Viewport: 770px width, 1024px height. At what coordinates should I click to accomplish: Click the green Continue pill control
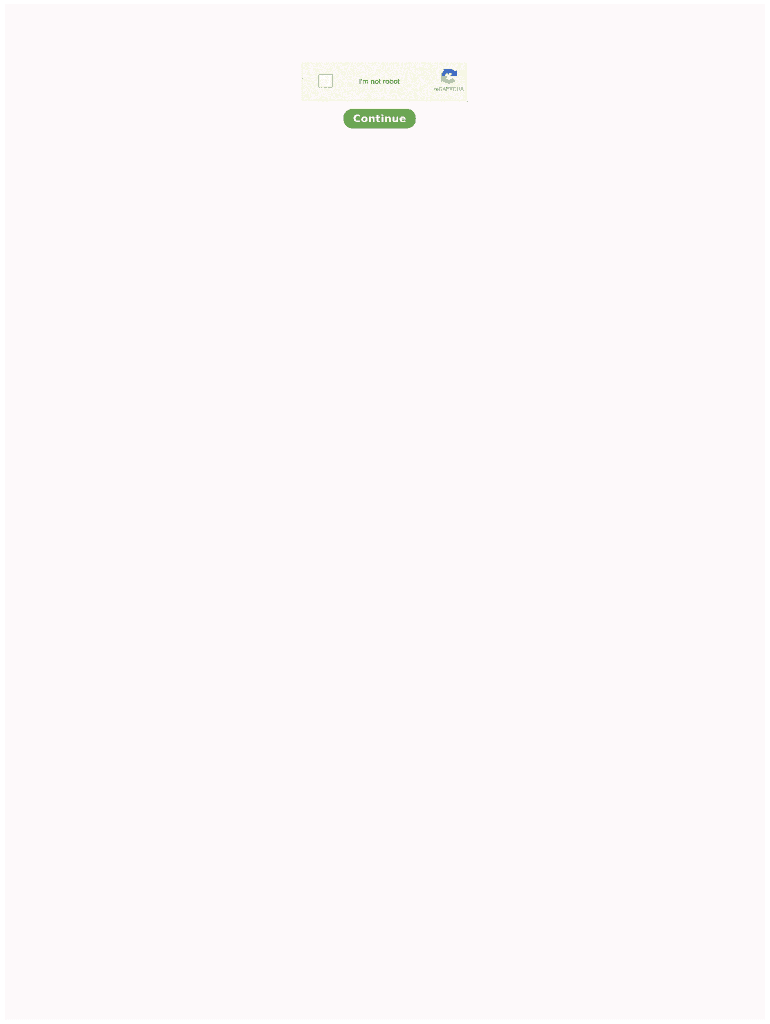pyautogui.click(x=379, y=118)
